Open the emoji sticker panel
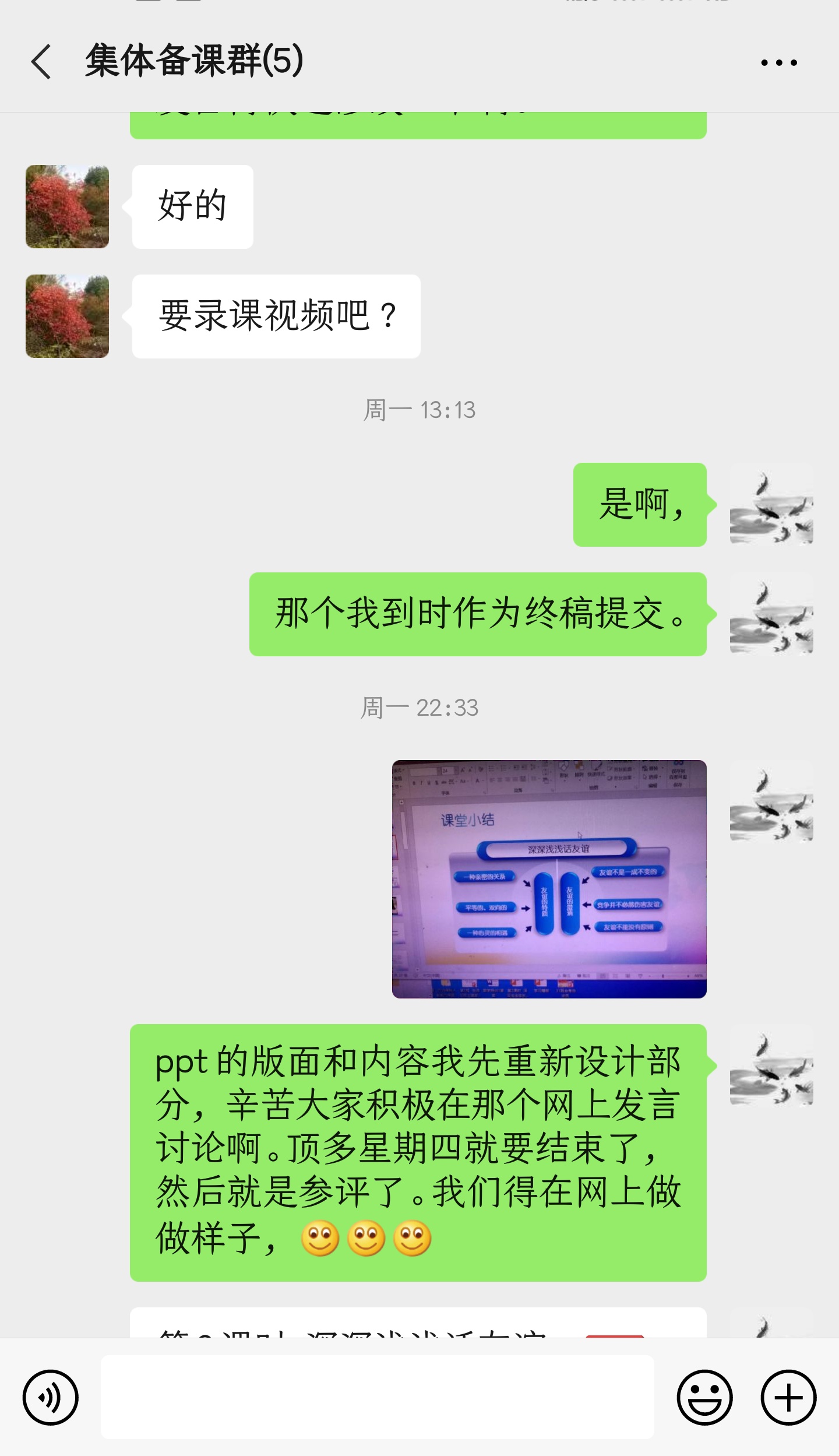 [704, 1397]
